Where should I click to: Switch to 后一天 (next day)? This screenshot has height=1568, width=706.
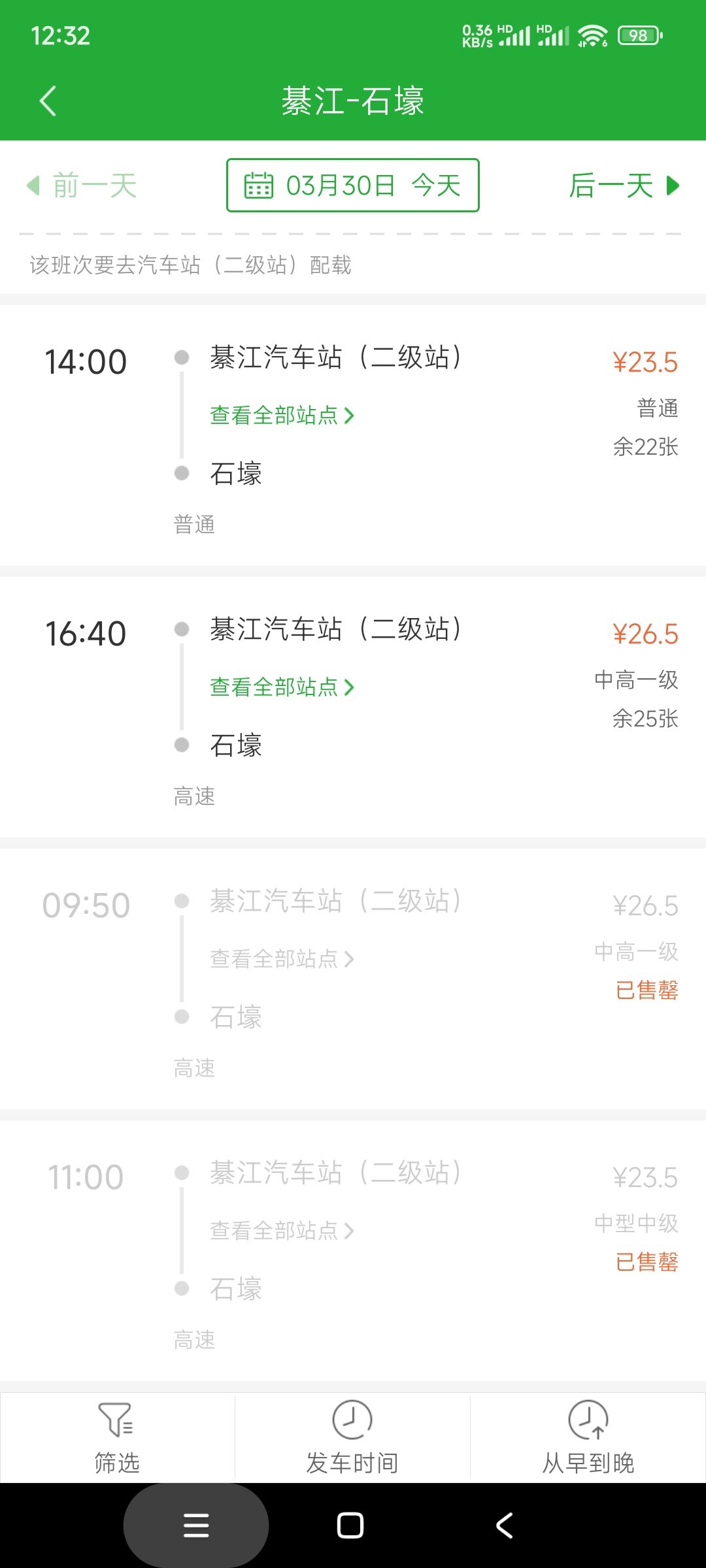click(x=624, y=186)
